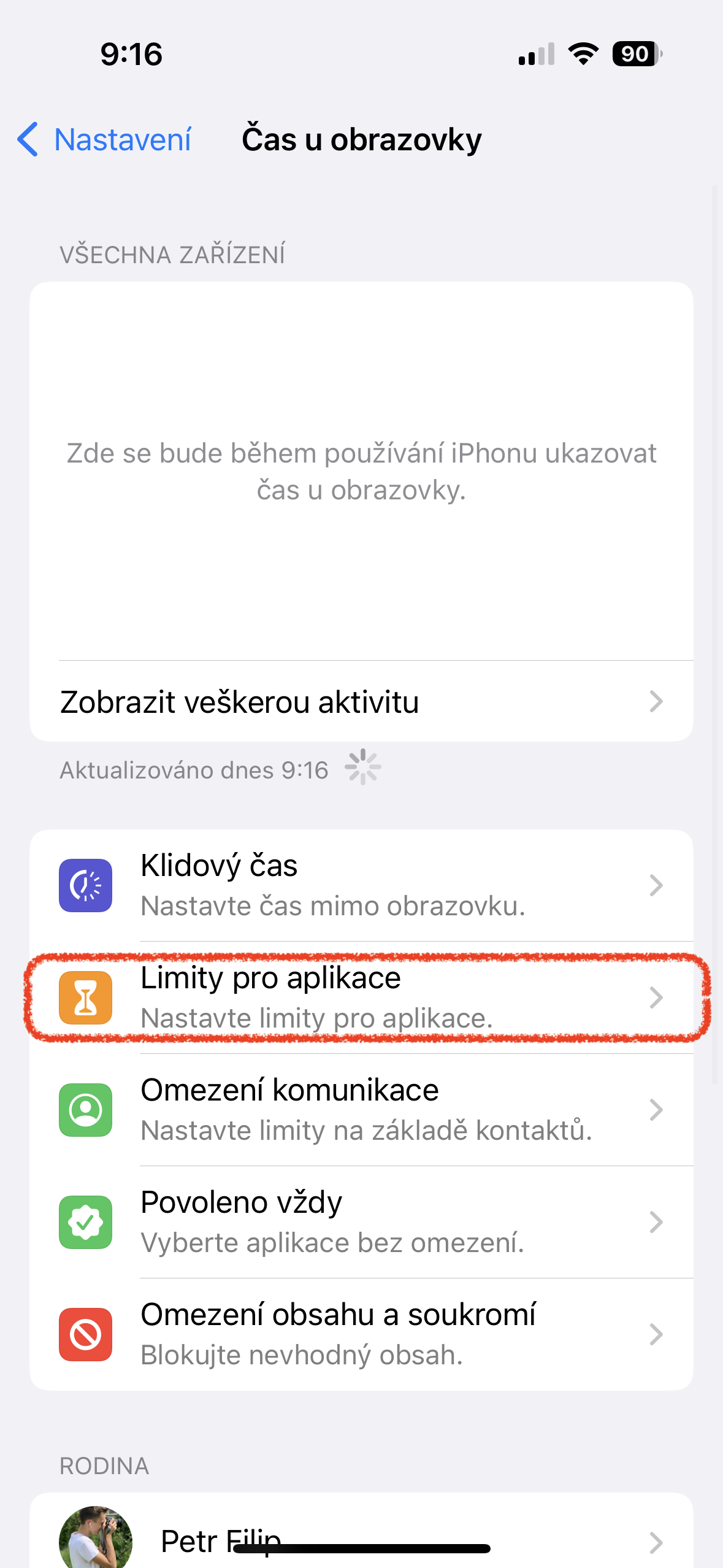Open Omezení komunikace
This screenshot has width=723, height=1568.
click(361, 1110)
